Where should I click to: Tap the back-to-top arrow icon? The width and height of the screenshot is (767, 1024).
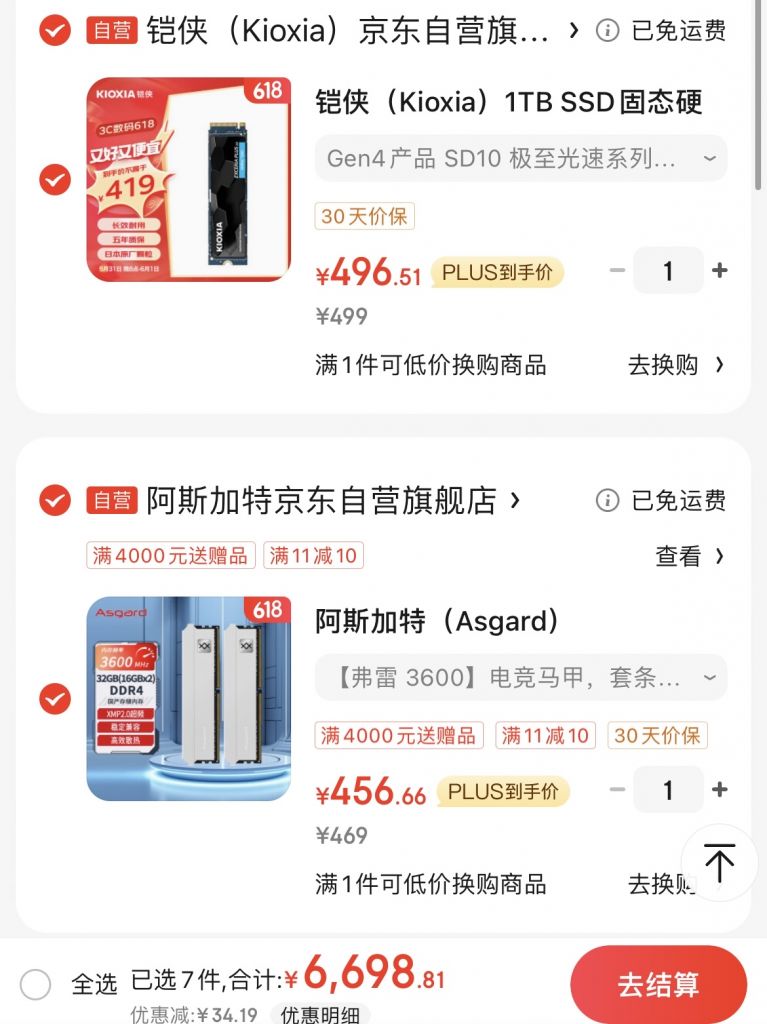click(x=720, y=864)
